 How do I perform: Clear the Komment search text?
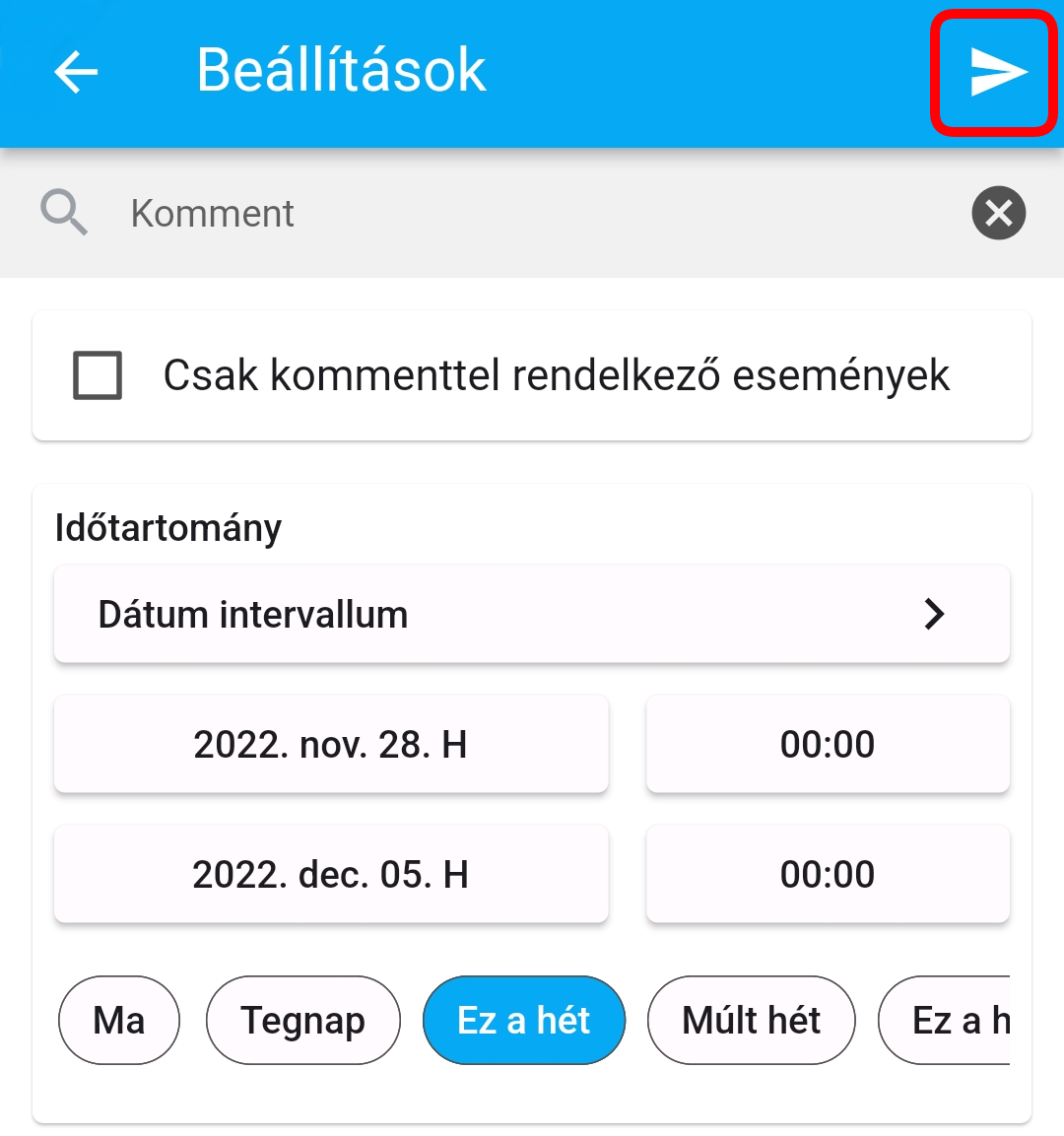point(998,214)
